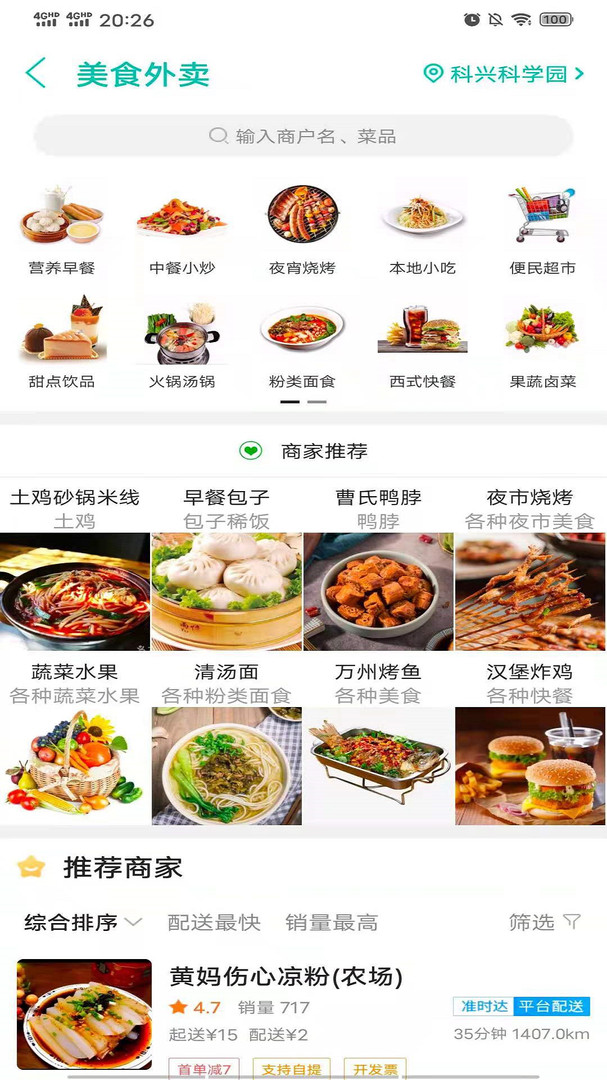Expand the 综合排序 sort dropdown
The width and height of the screenshot is (607, 1080).
(x=83, y=922)
